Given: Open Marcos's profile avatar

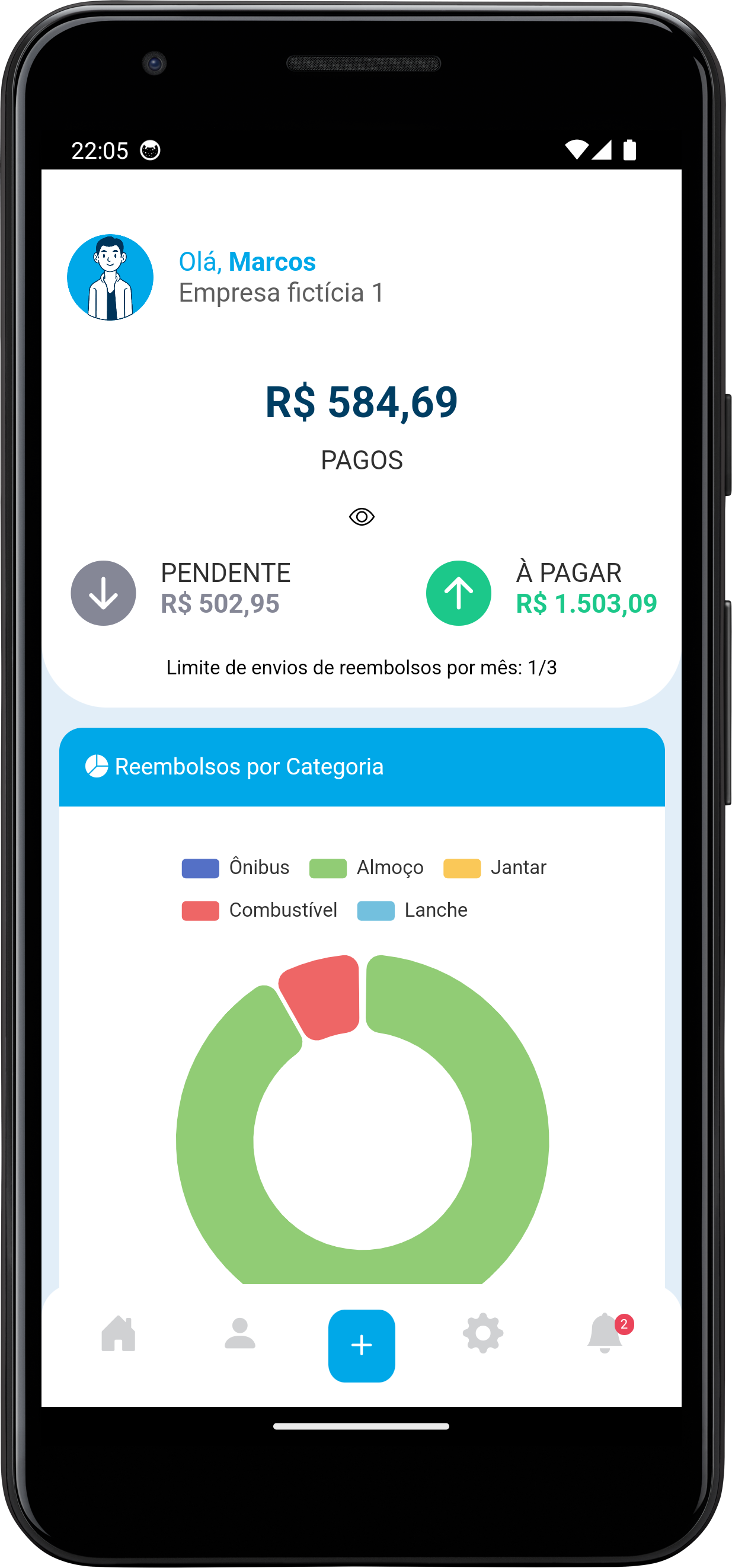Looking at the screenshot, I should pos(110,277).
